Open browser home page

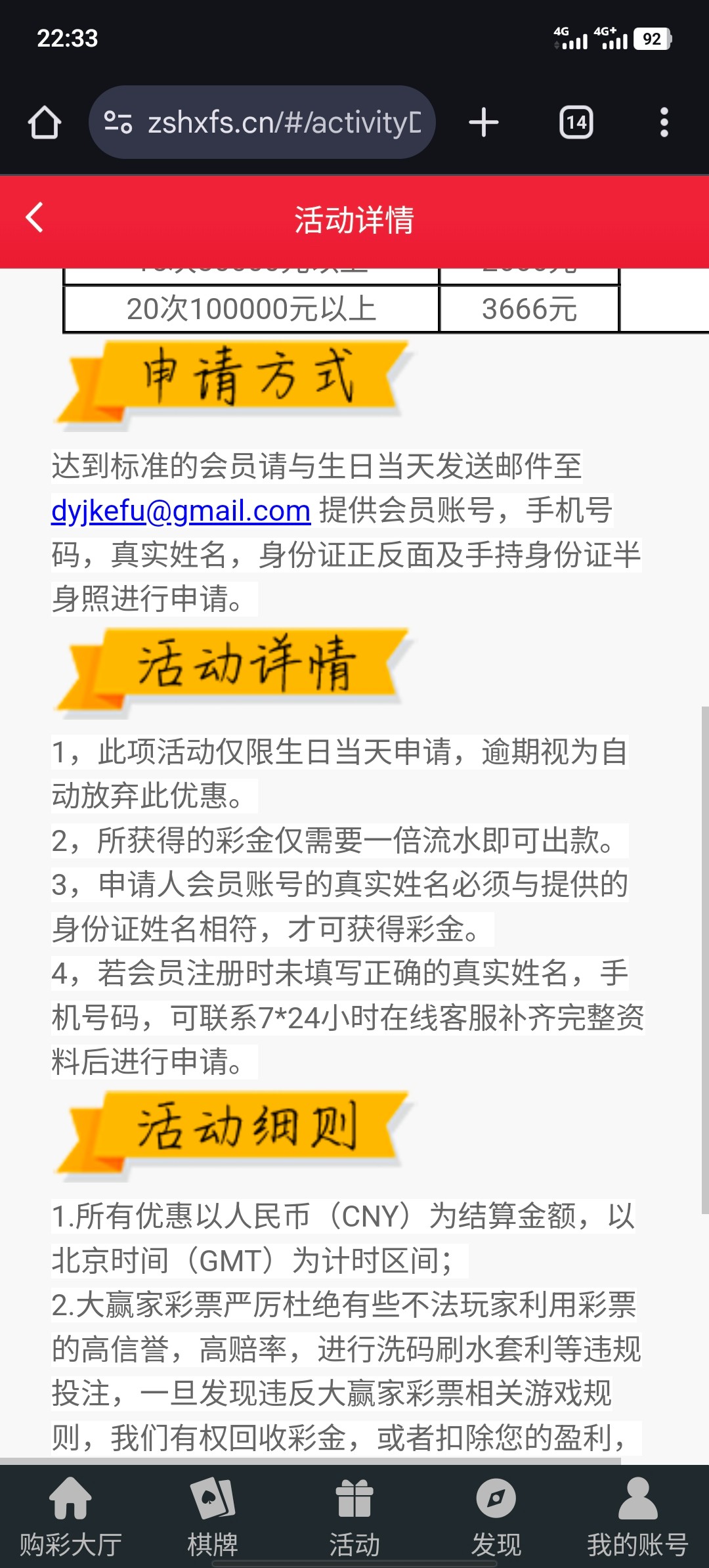click(45, 123)
